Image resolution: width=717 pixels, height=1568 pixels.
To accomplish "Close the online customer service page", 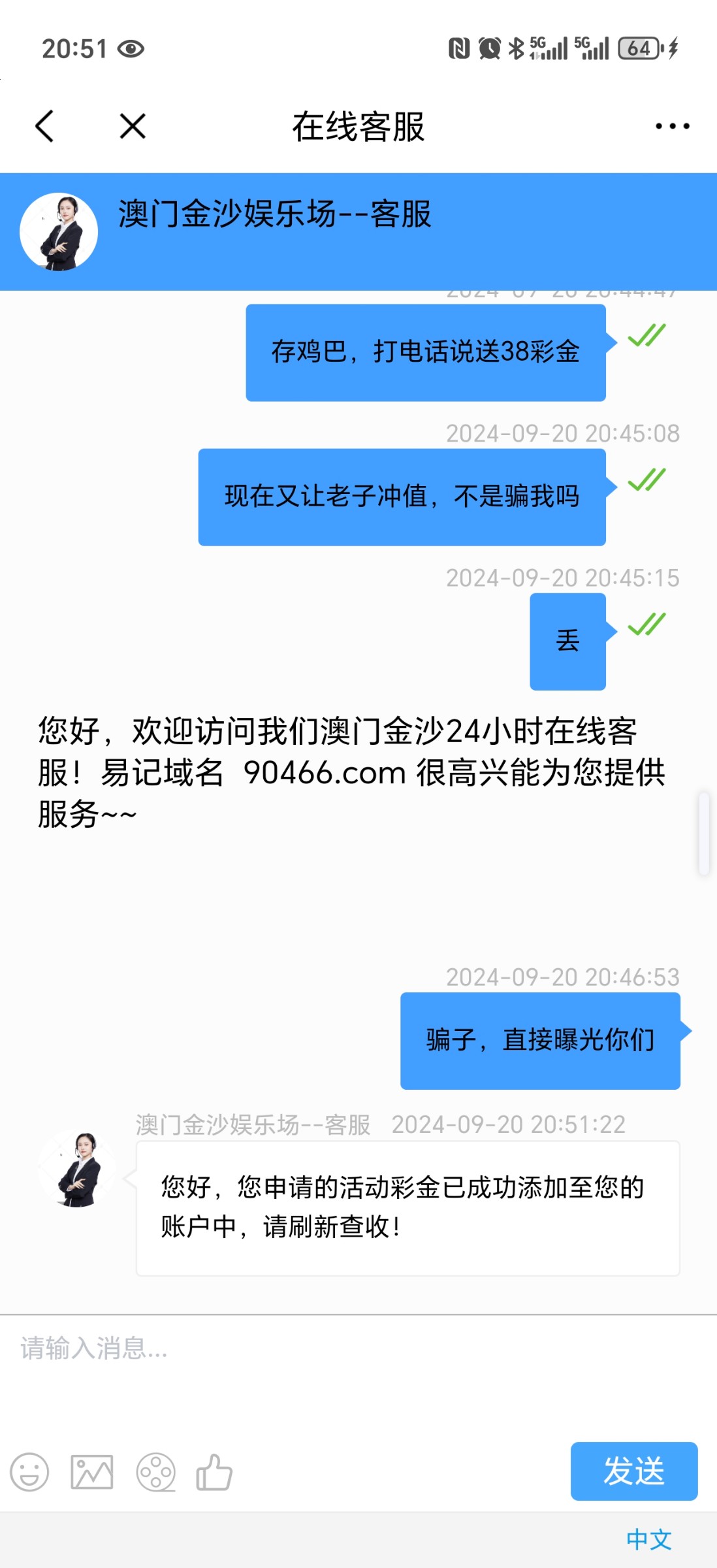I will point(133,126).
